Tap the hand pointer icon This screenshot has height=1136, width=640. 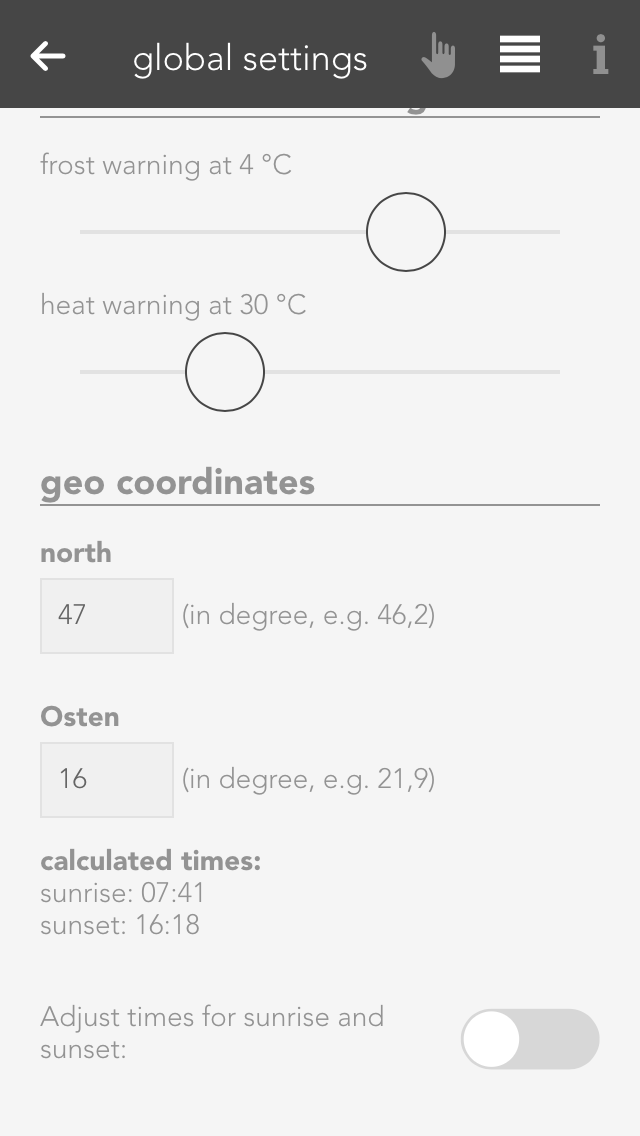coord(438,56)
